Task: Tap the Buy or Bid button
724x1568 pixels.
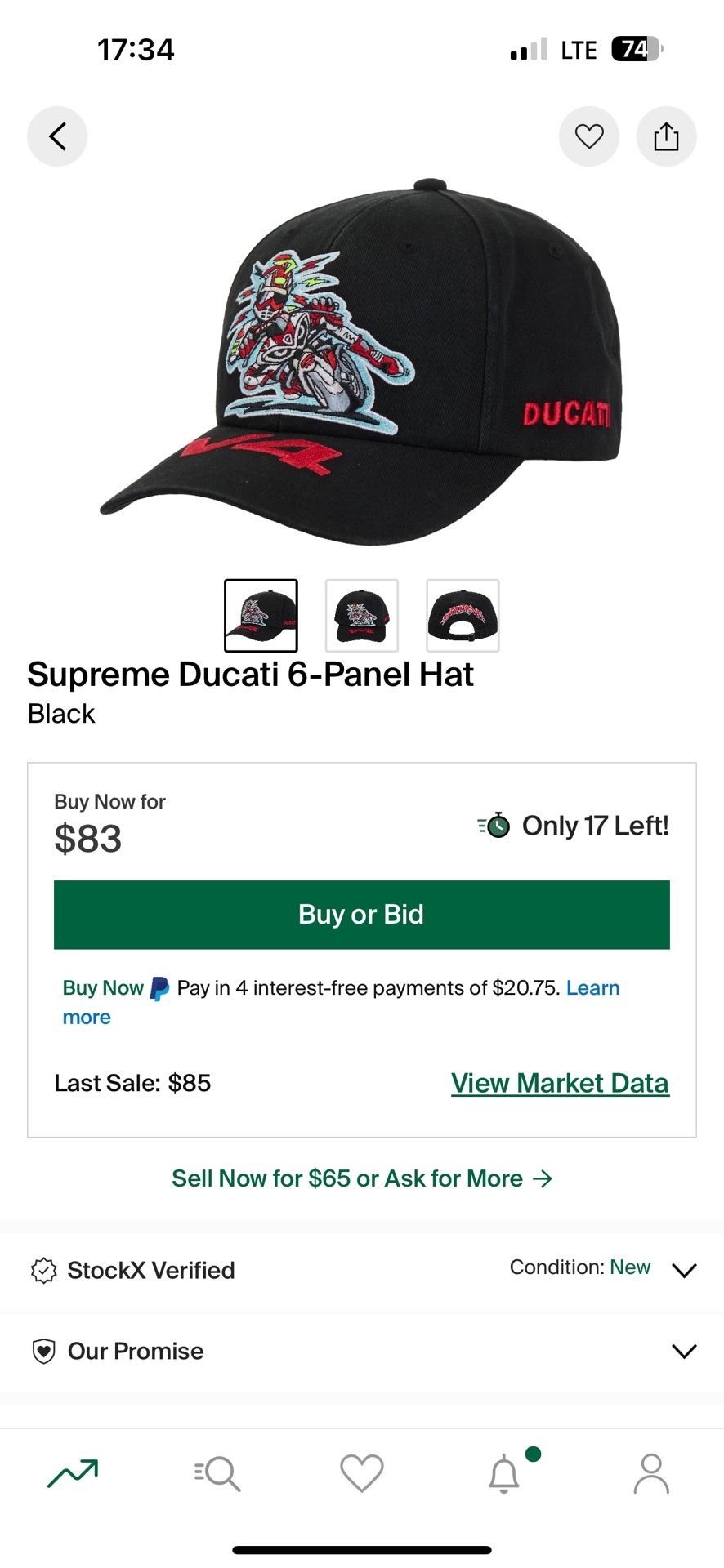Action: point(361,915)
